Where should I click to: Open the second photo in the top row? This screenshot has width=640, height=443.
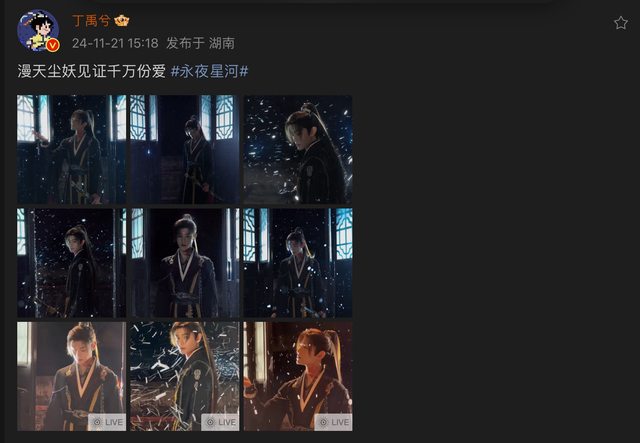coord(184,149)
